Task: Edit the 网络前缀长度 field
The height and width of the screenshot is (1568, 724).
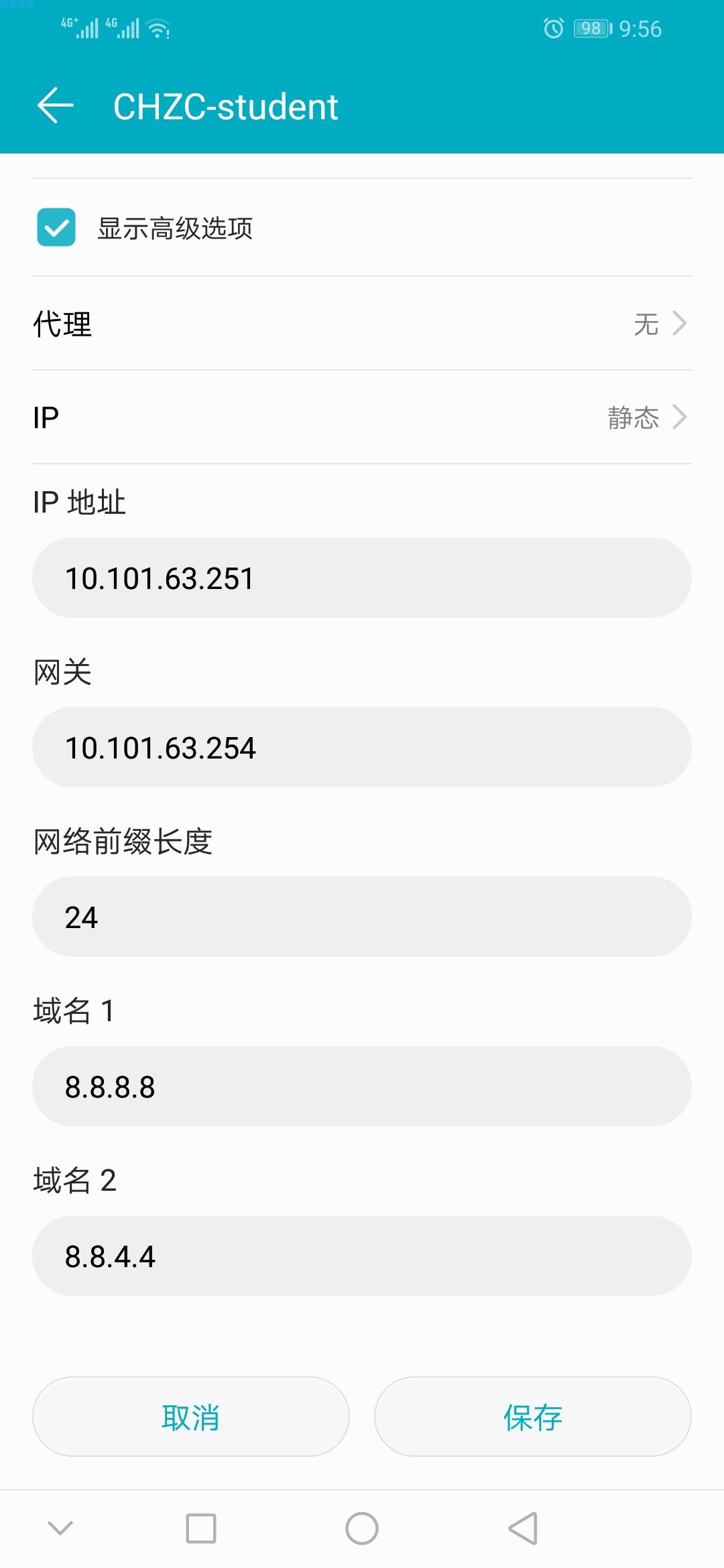Action: (x=362, y=917)
